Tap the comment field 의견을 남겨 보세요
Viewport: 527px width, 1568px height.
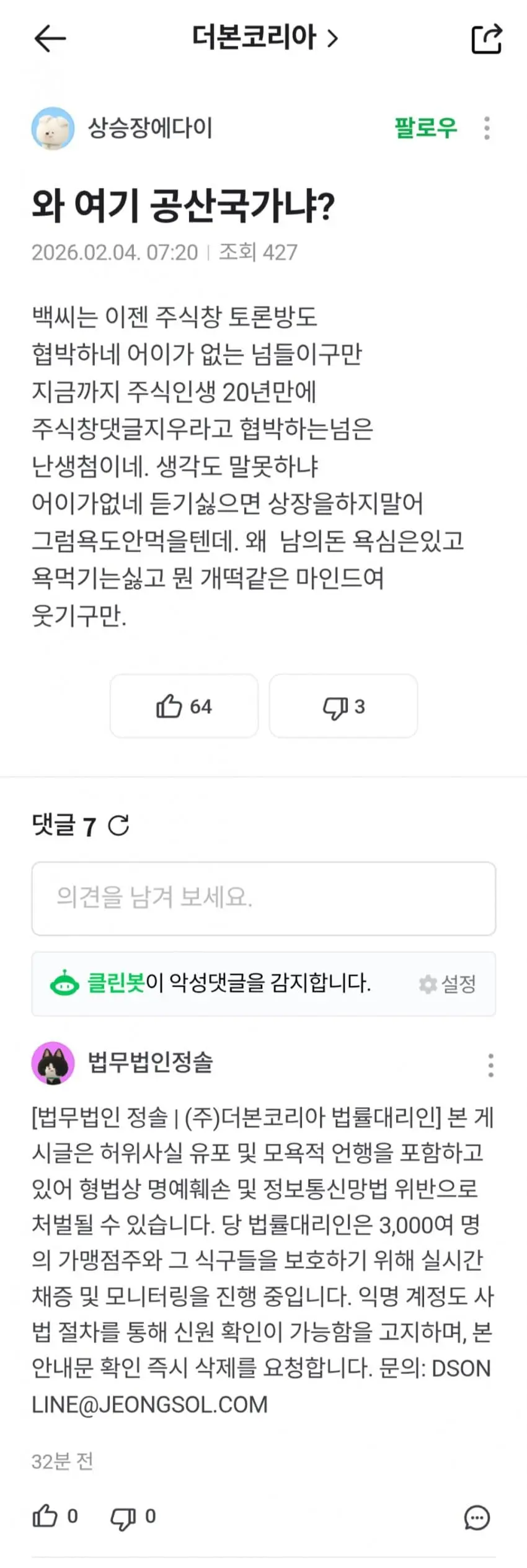coord(263,898)
